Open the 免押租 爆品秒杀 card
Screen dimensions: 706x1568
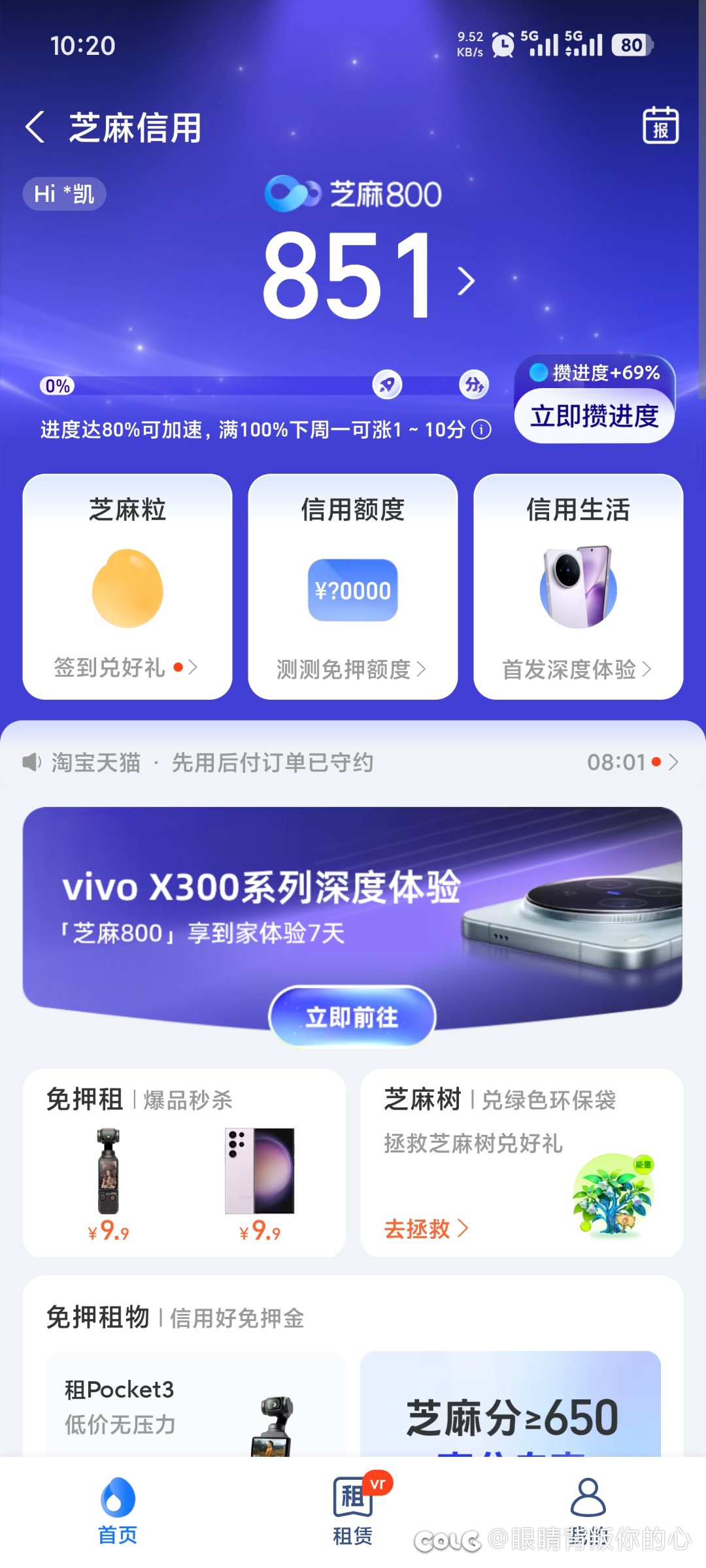[x=184, y=1163]
